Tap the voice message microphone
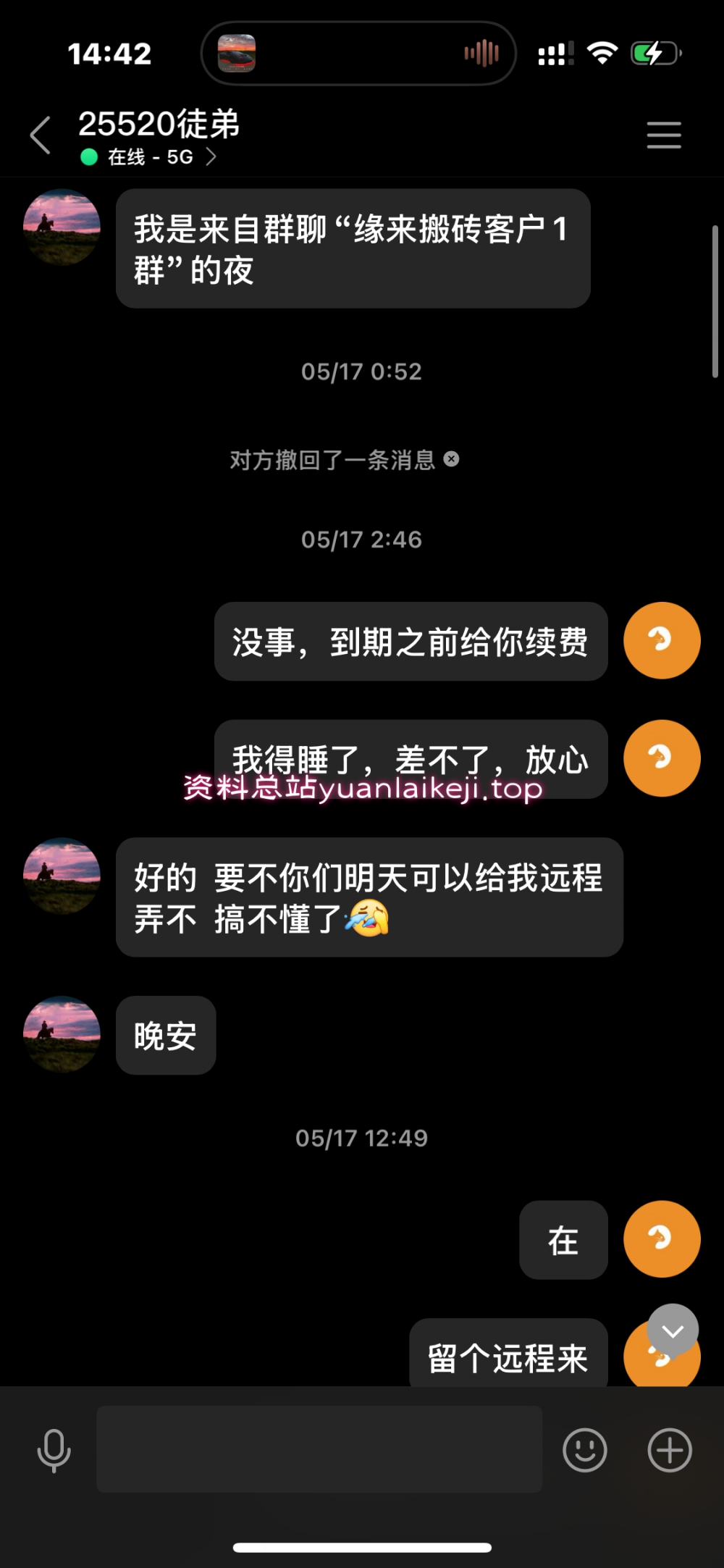 pos(54,1450)
